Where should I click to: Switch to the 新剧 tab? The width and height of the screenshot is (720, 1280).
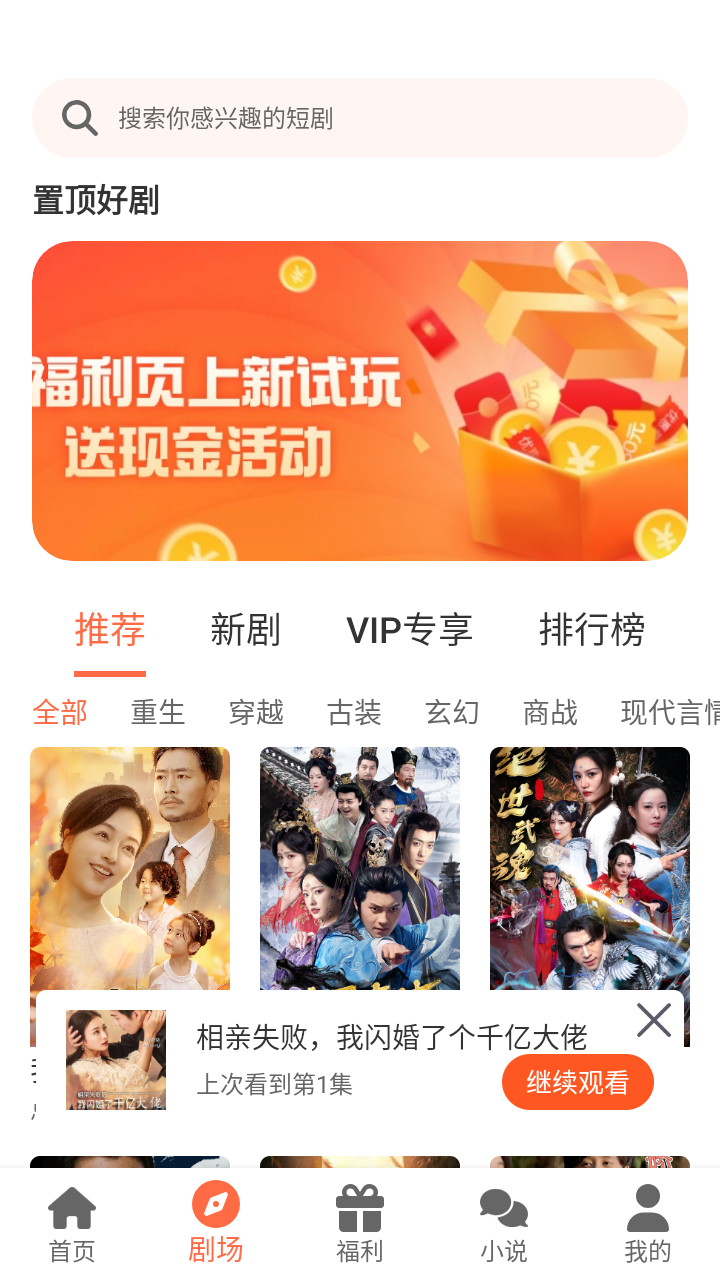point(245,630)
